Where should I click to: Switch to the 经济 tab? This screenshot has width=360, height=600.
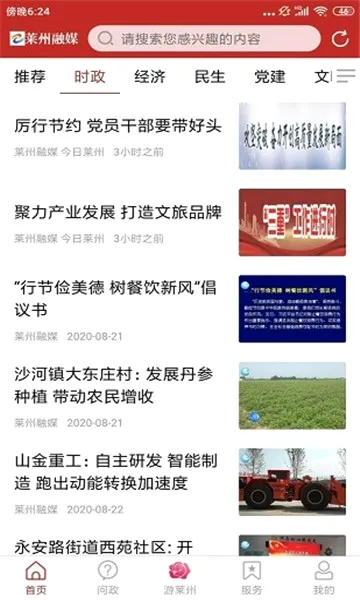150,77
